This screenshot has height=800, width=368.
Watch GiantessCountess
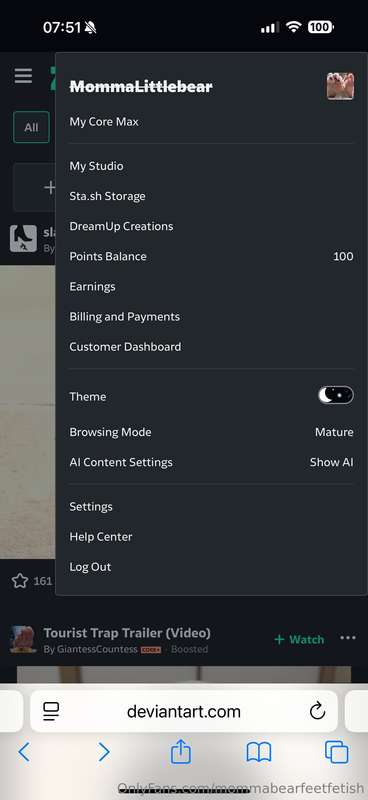click(299, 639)
